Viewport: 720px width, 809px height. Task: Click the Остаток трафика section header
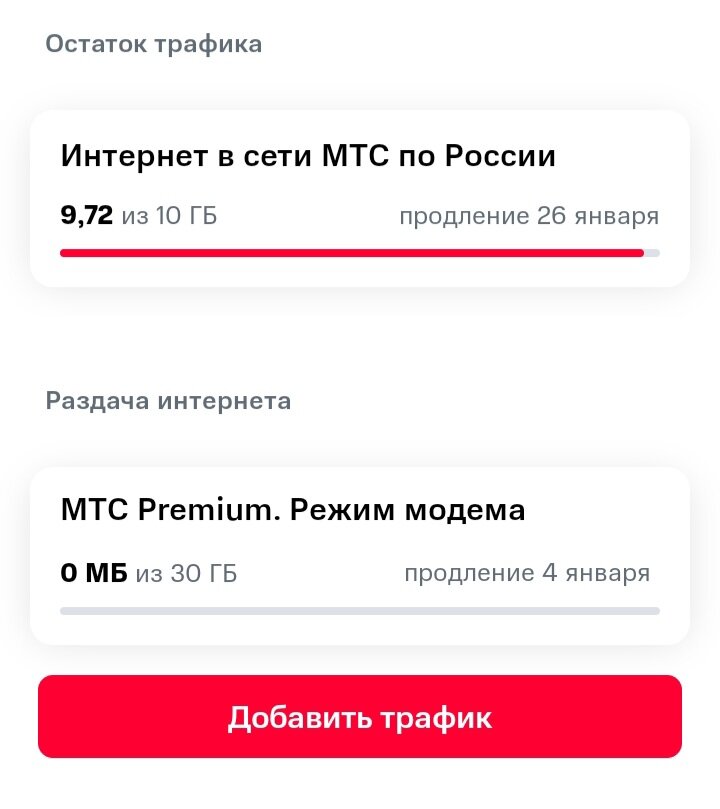point(152,43)
